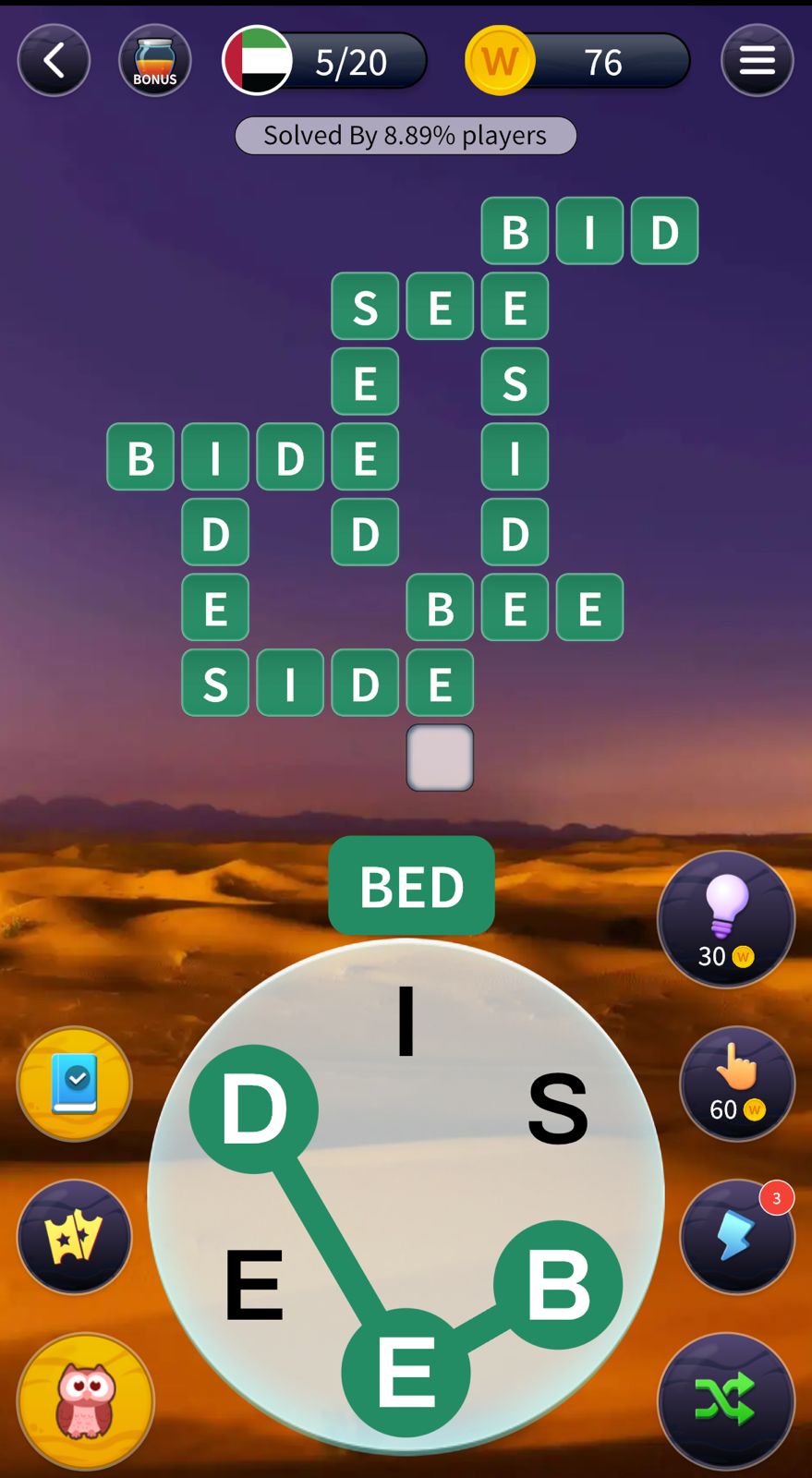This screenshot has width=812, height=1478.
Task: Use the lightbulb hint for 30 coins
Action: (x=726, y=919)
